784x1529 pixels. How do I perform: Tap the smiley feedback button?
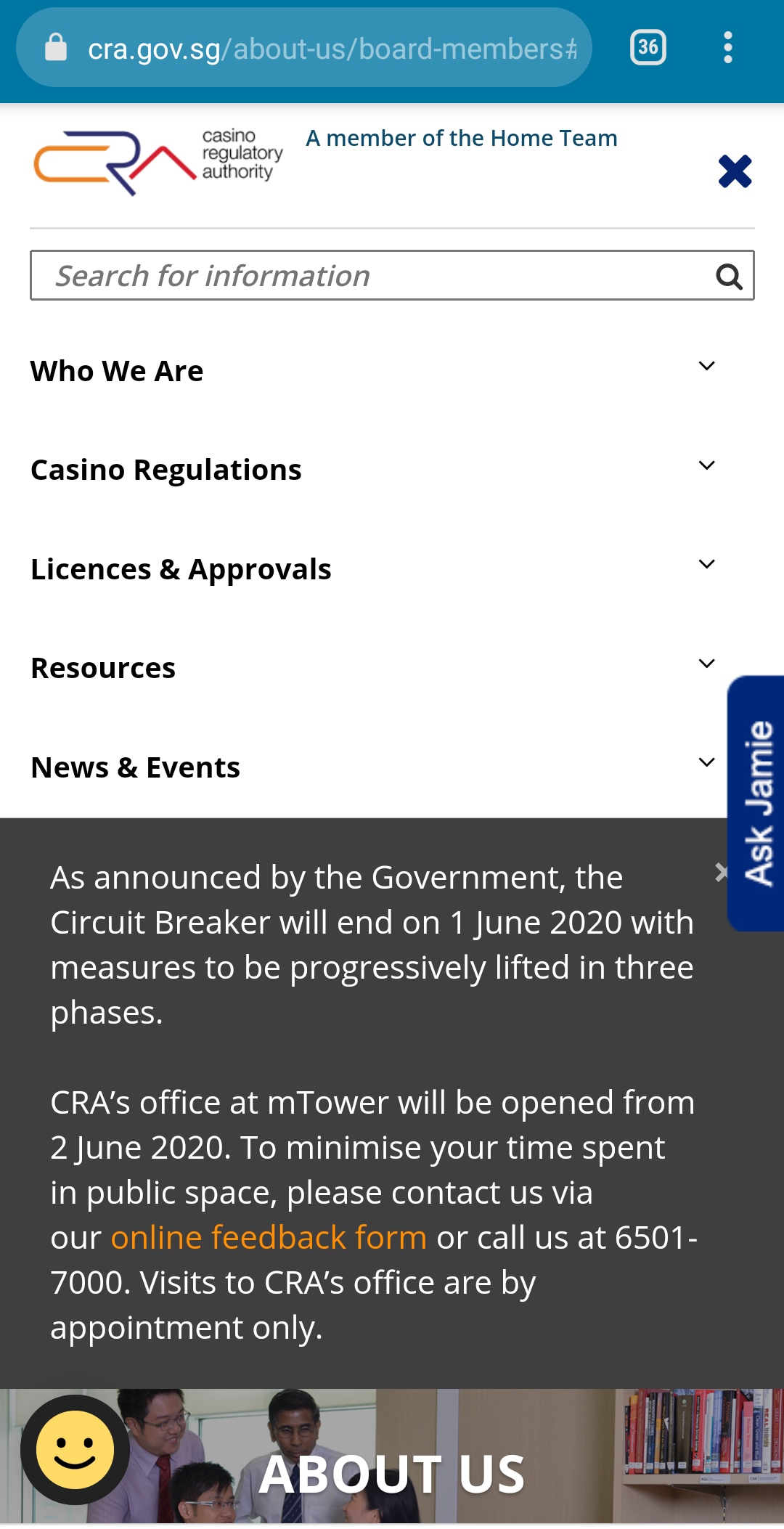click(x=75, y=1450)
